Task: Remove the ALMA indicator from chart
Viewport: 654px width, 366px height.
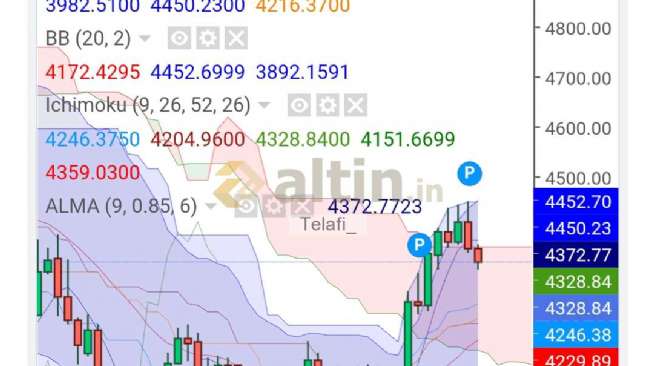Action: (x=302, y=206)
